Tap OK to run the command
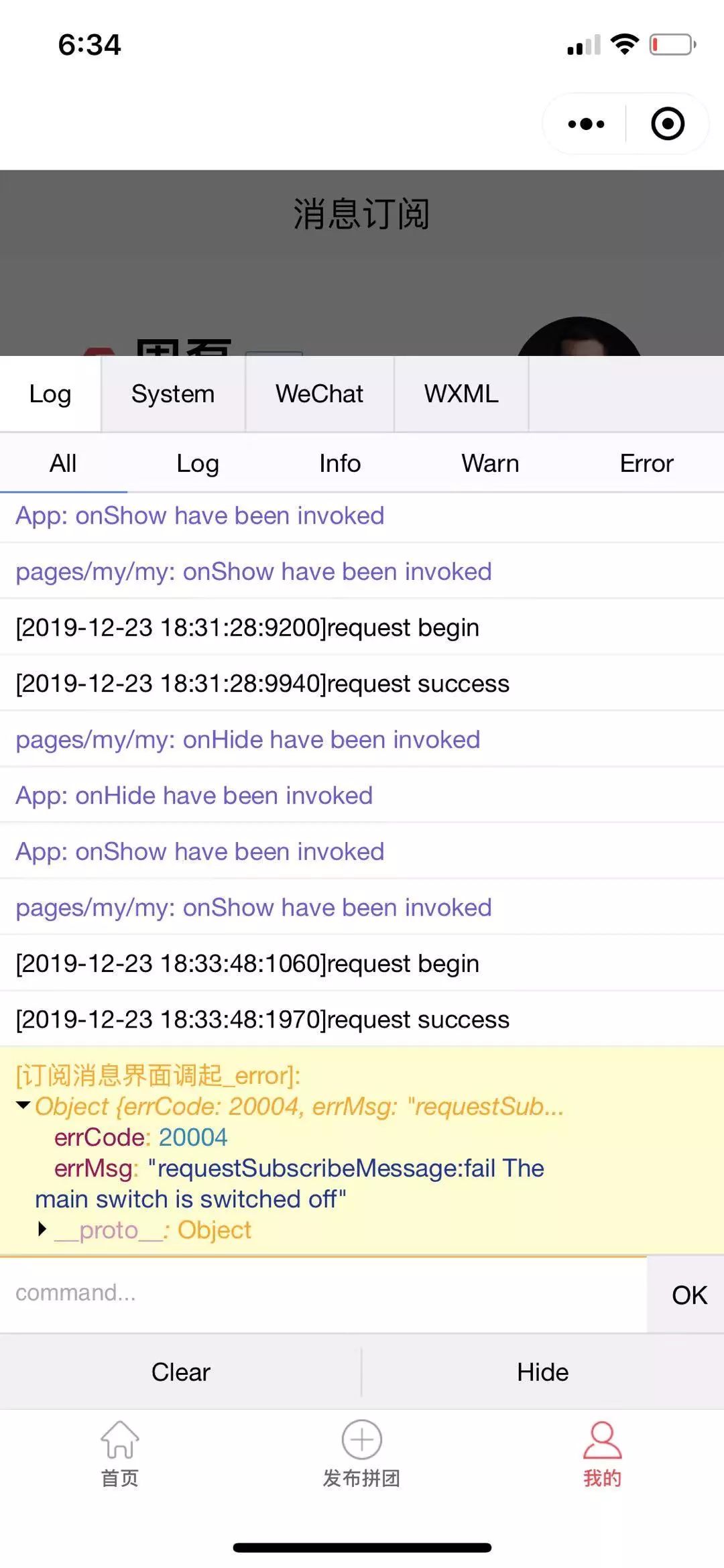Screen dimensions: 724x1568 click(x=689, y=1295)
